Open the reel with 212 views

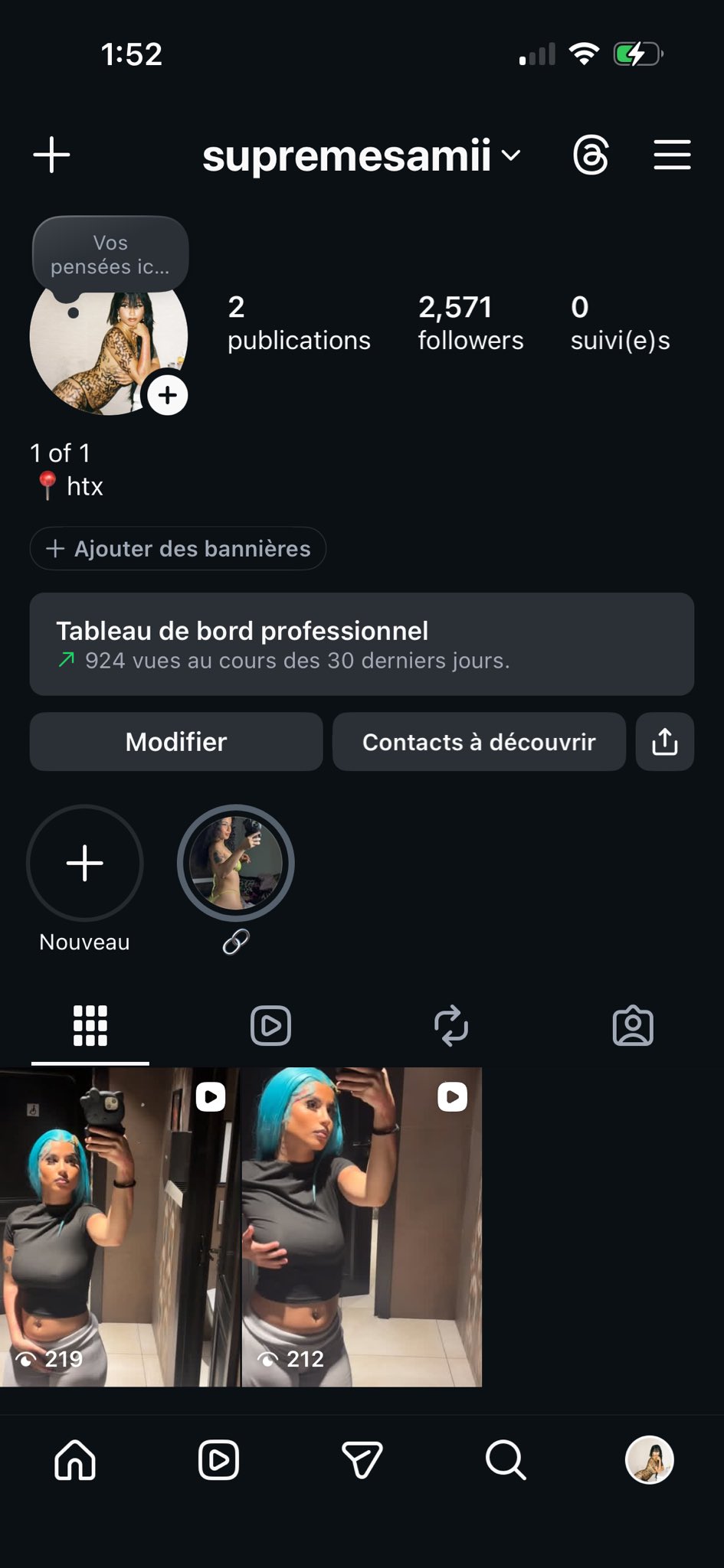click(x=362, y=1227)
